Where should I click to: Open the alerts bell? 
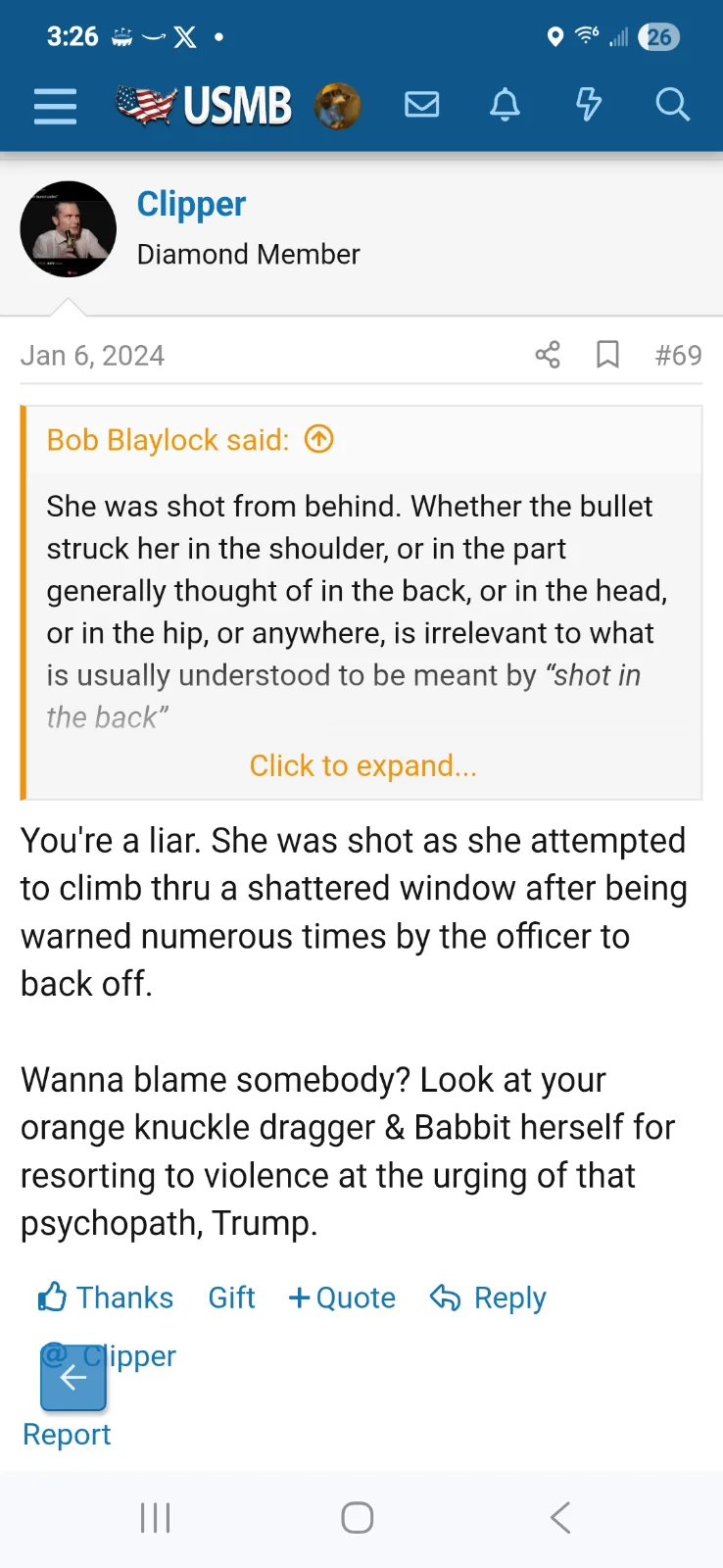point(505,105)
